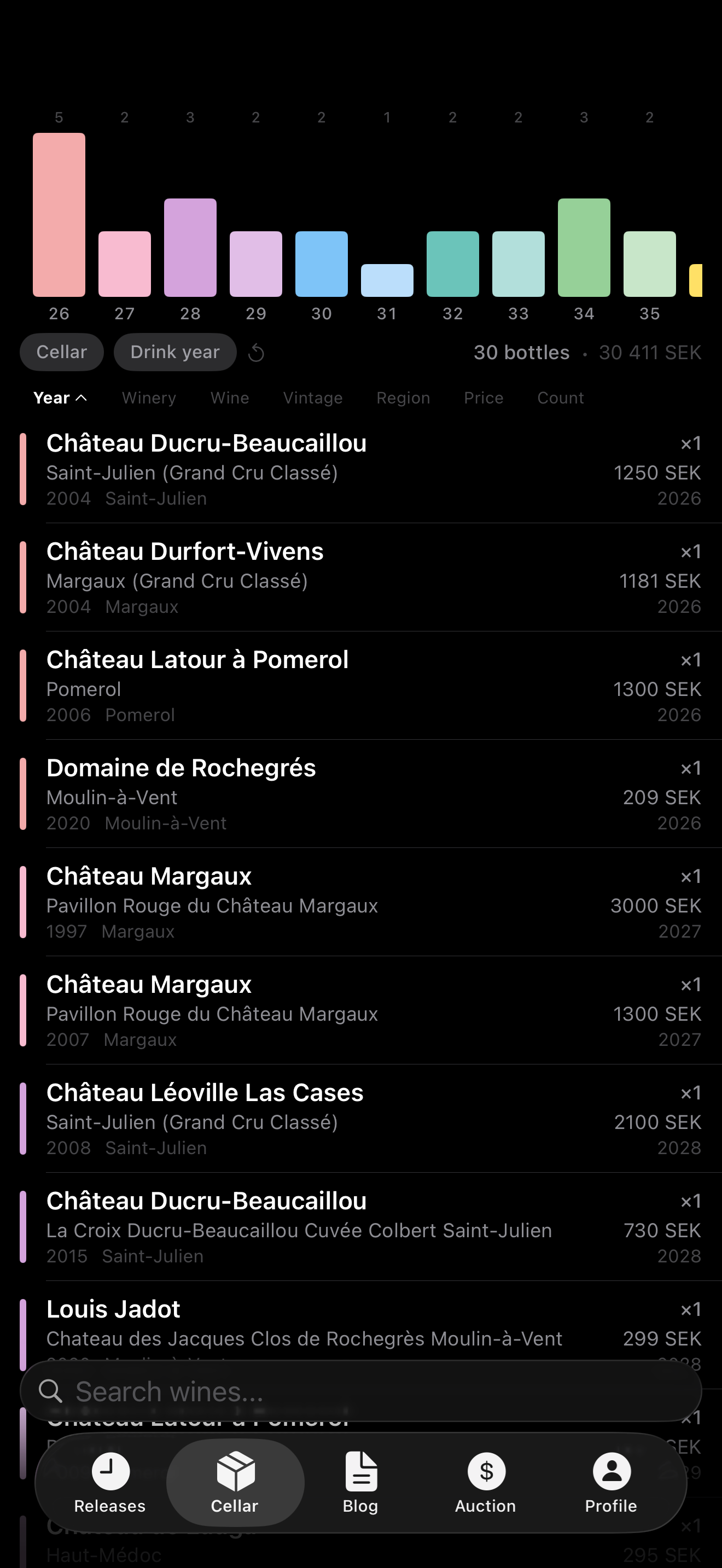722x1568 pixels.
Task: Sort the list by Count
Action: click(560, 398)
